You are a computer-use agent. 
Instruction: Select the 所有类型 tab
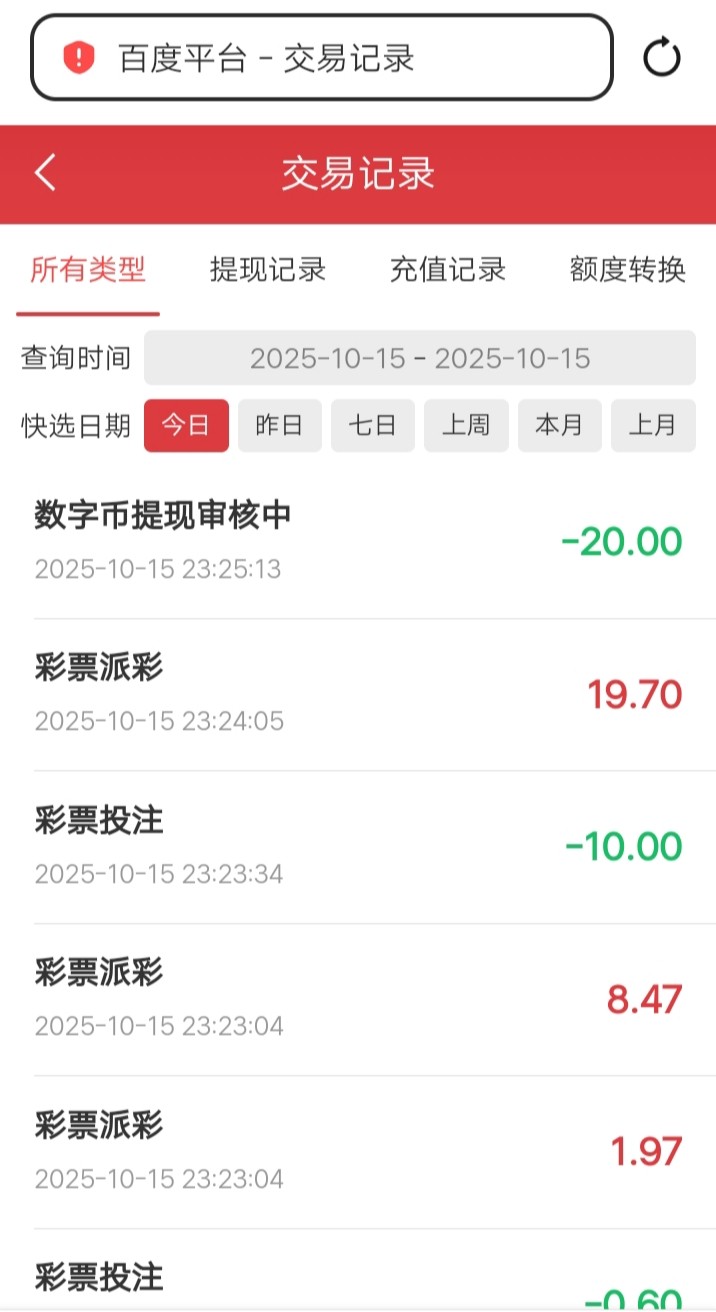88,270
